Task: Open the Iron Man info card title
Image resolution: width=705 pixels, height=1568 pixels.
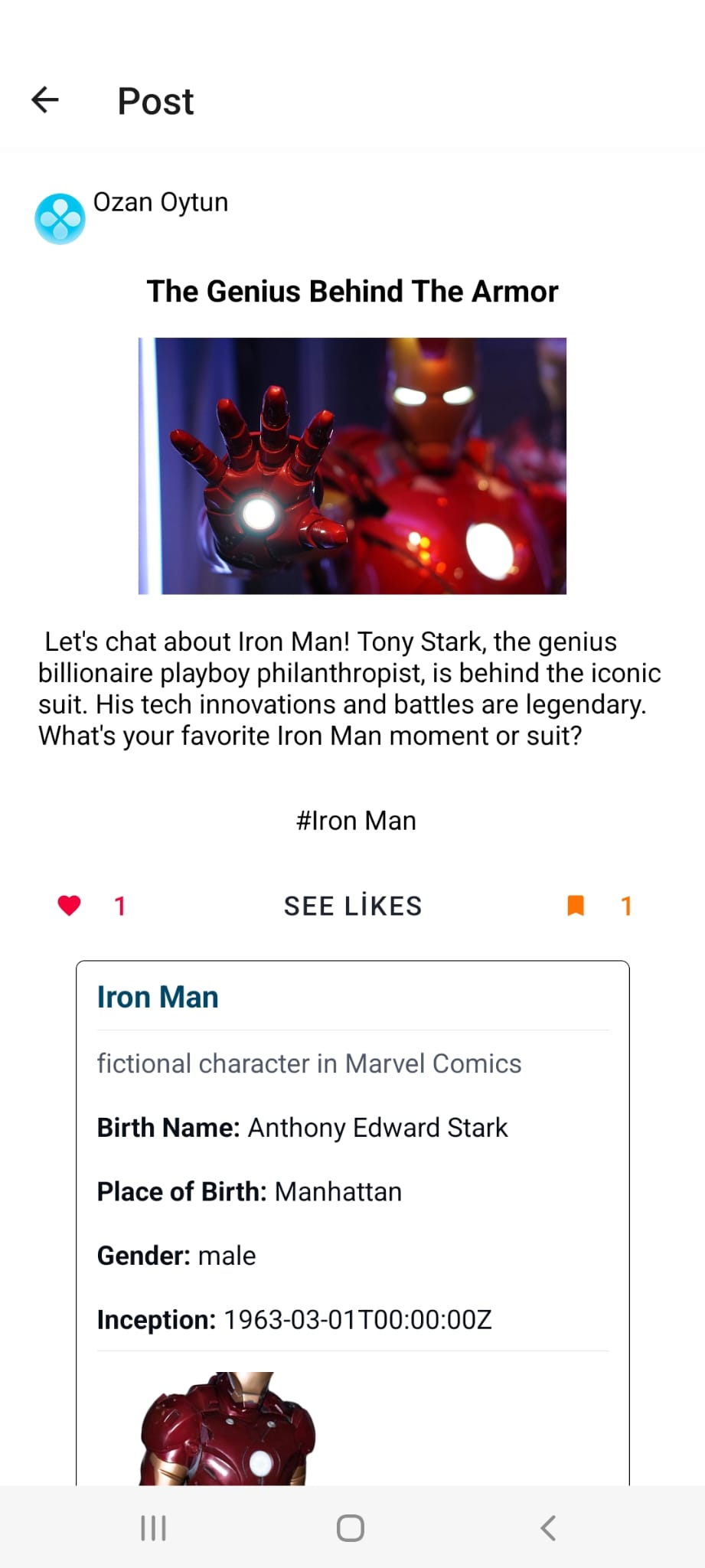Action: (x=158, y=997)
